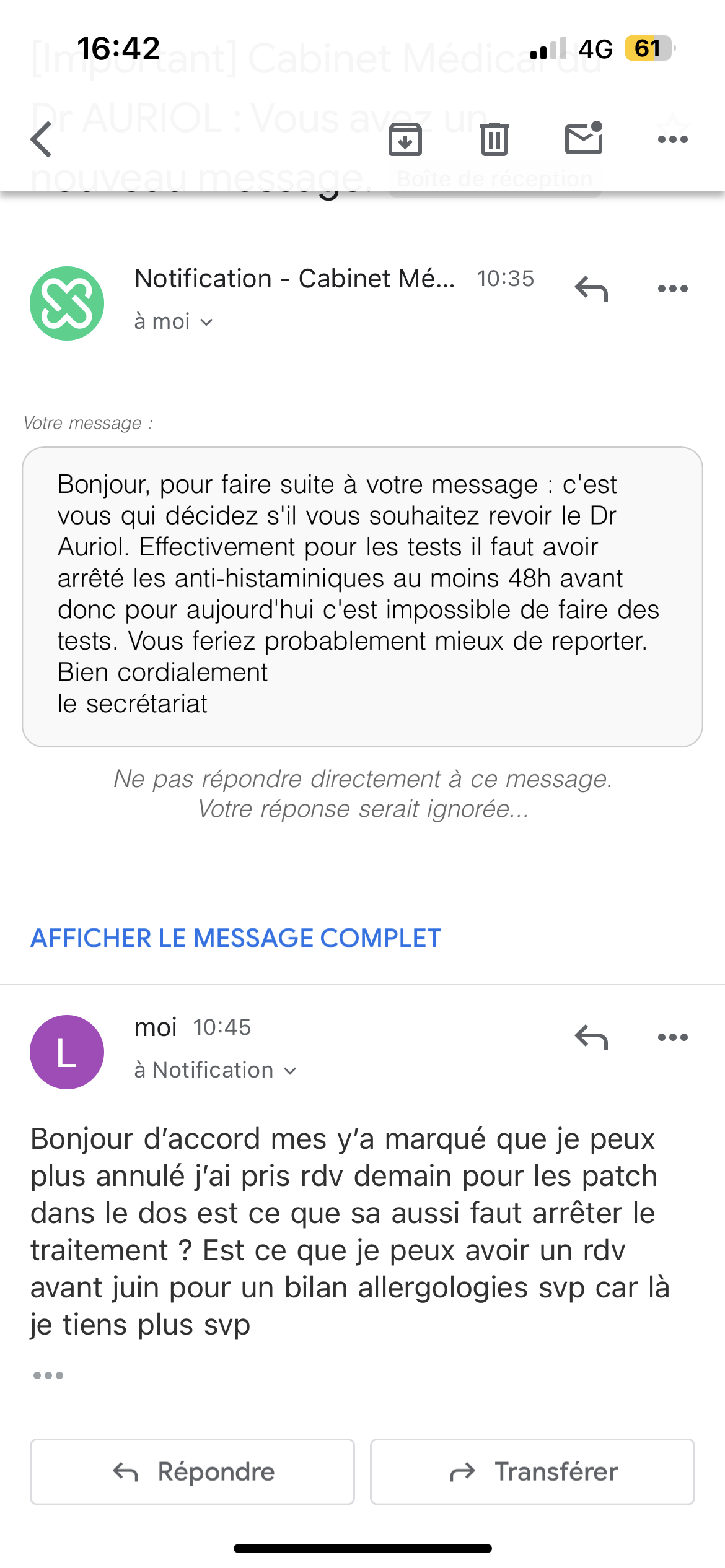Tap Afficher le message complet

click(235, 938)
